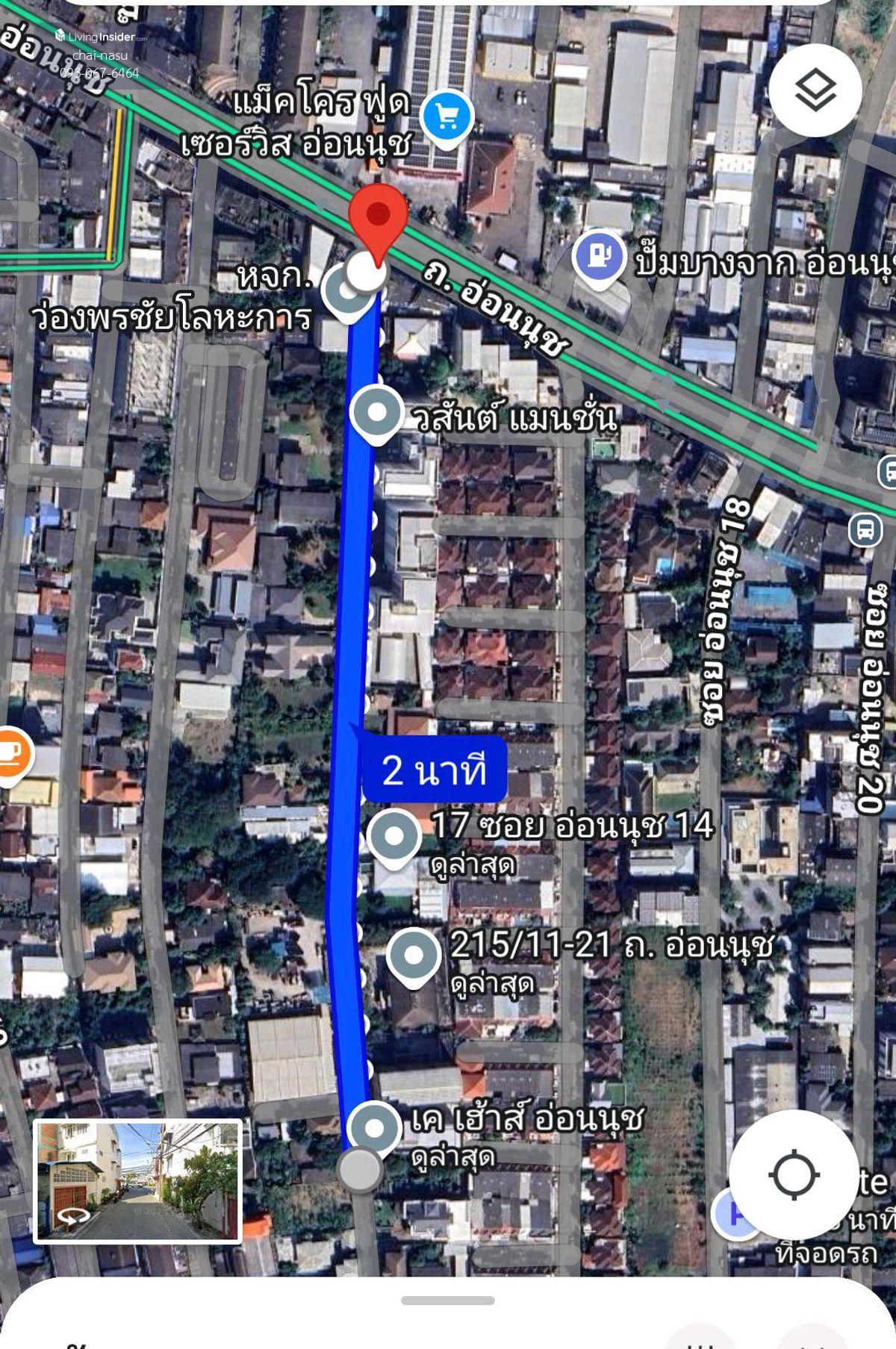Select the Bangchak On Nut gas station marker
Viewport: 896px width, 1349px height.
coord(599,258)
